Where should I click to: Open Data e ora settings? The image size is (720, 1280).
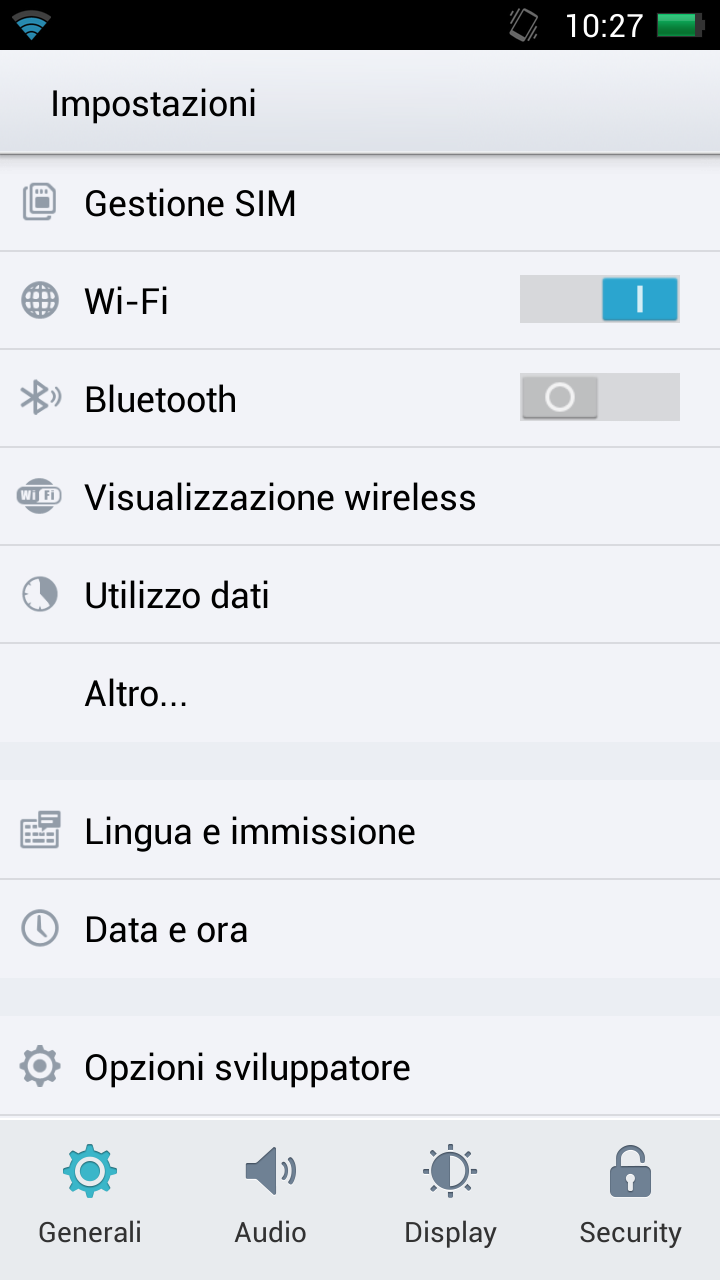(360, 929)
